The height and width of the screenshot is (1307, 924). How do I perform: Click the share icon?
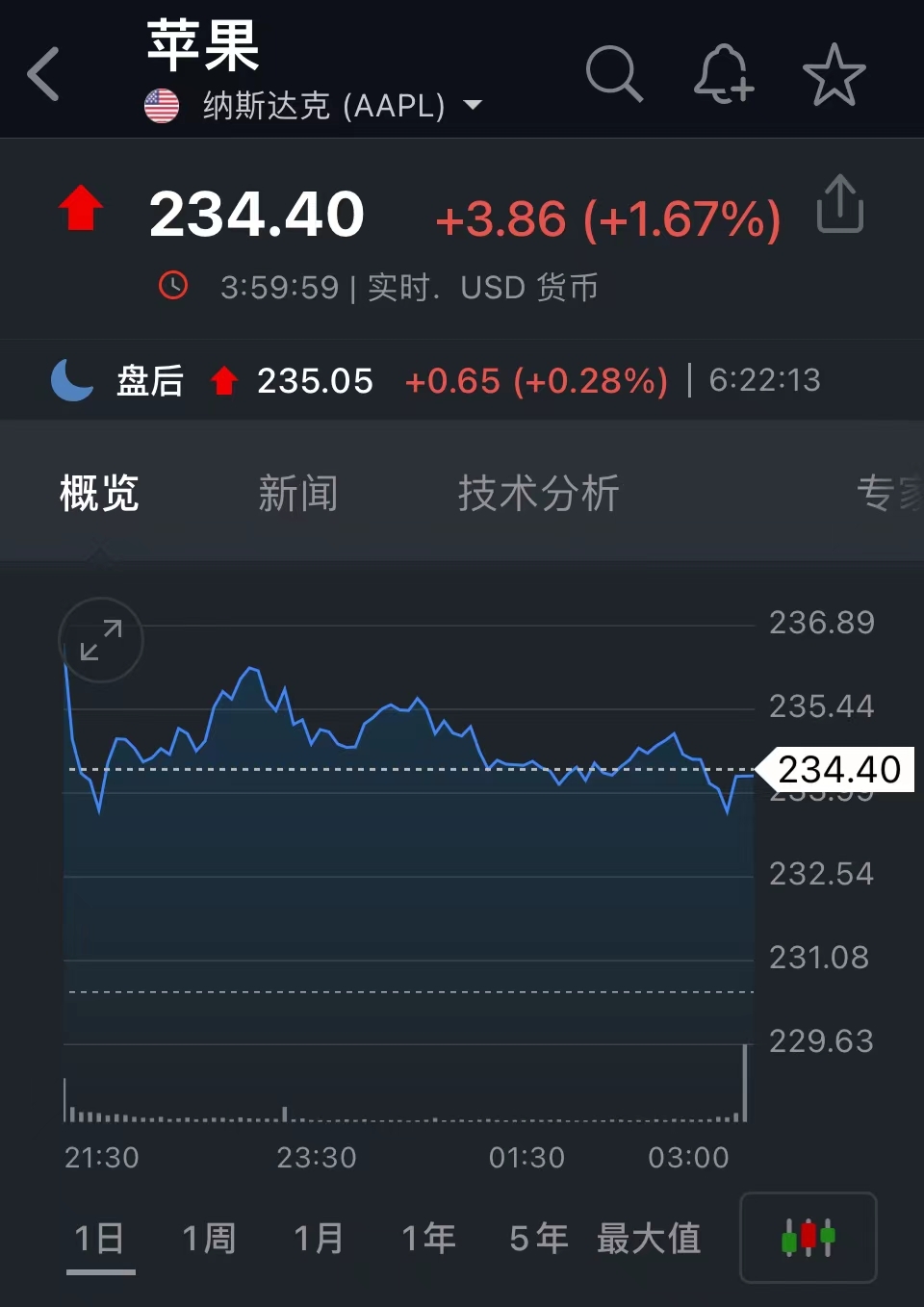point(839,204)
